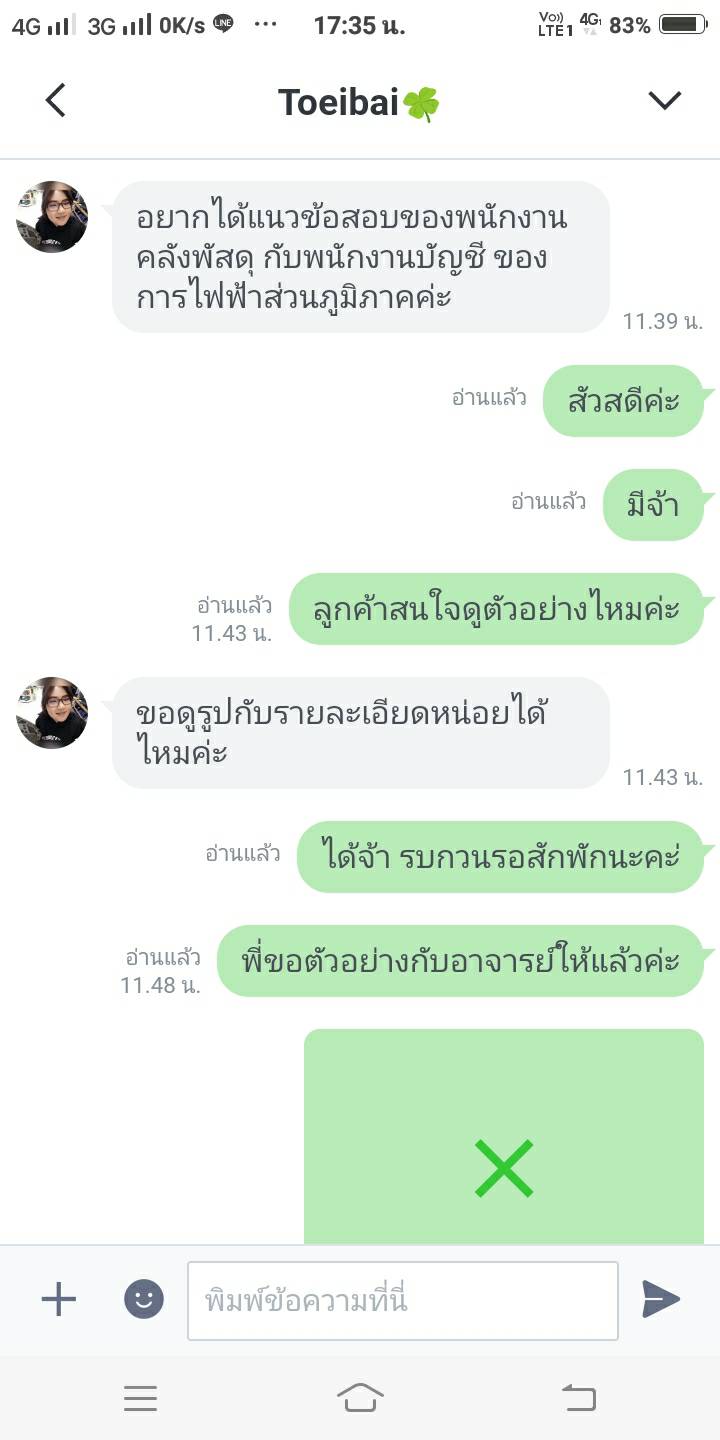The height and width of the screenshot is (1440, 720).
Task: Open the emoji sticker picker
Action: tap(143, 1299)
